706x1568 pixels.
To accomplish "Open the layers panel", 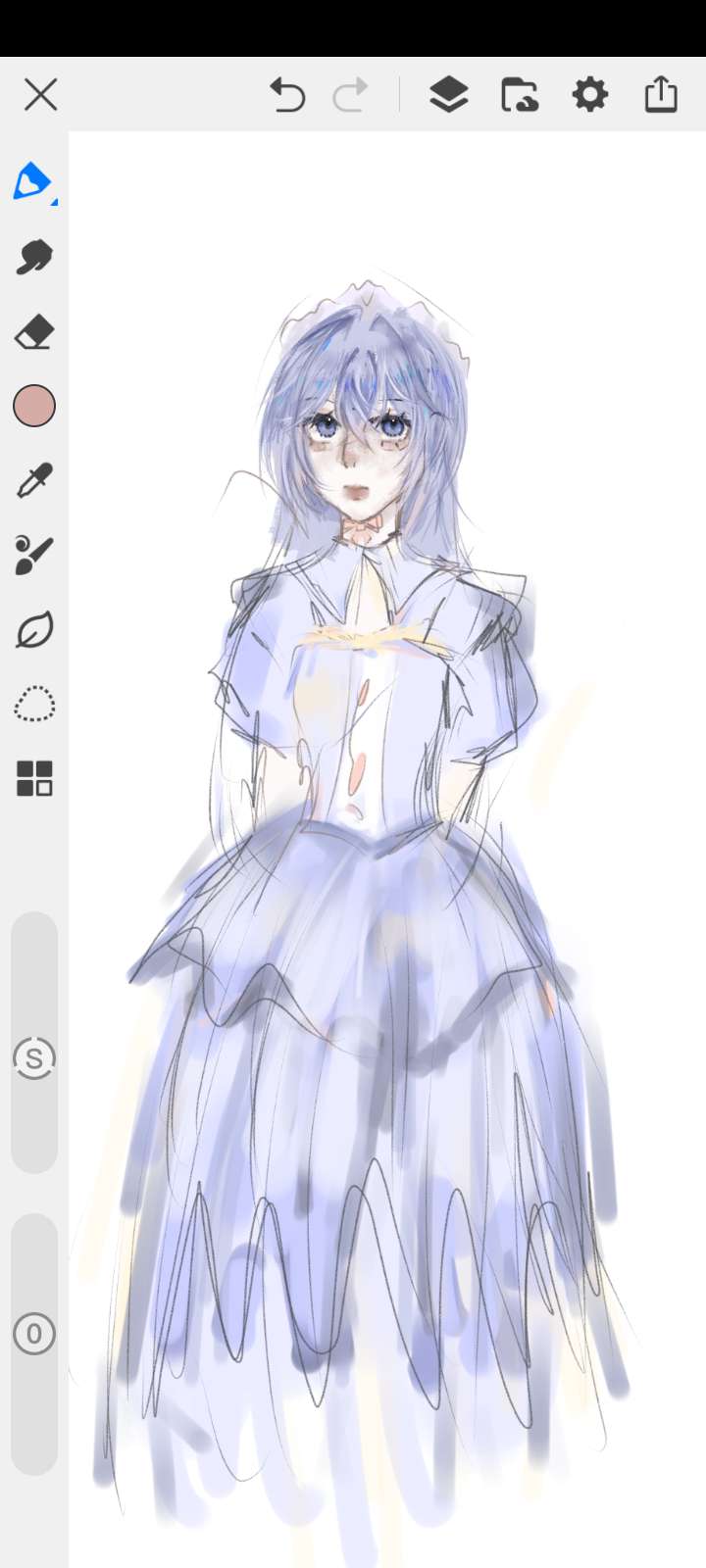I will pos(448,95).
